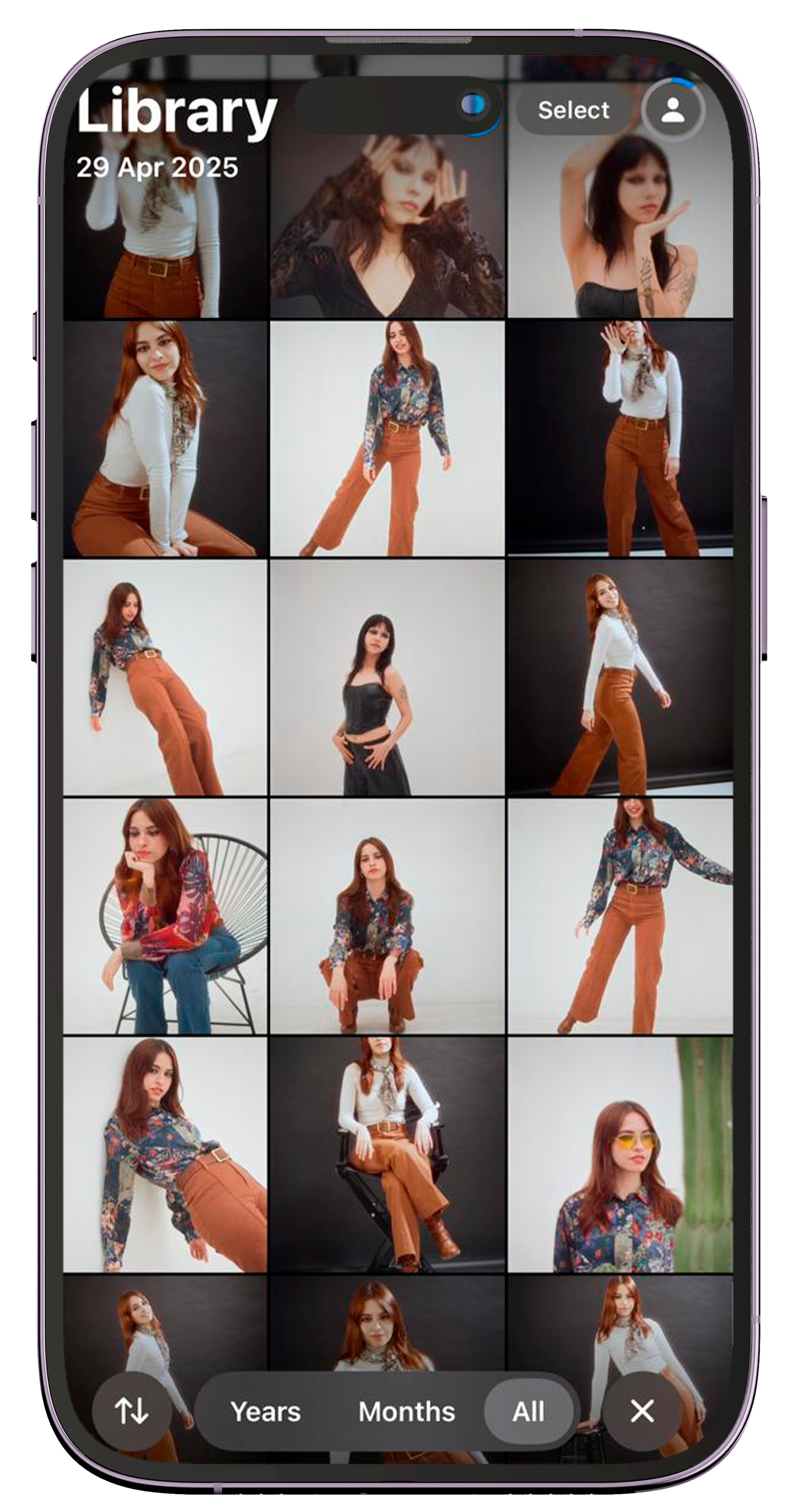Image resolution: width=800 pixels, height=1512 pixels.
Task: Select the All segment
Action: pos(528,1412)
